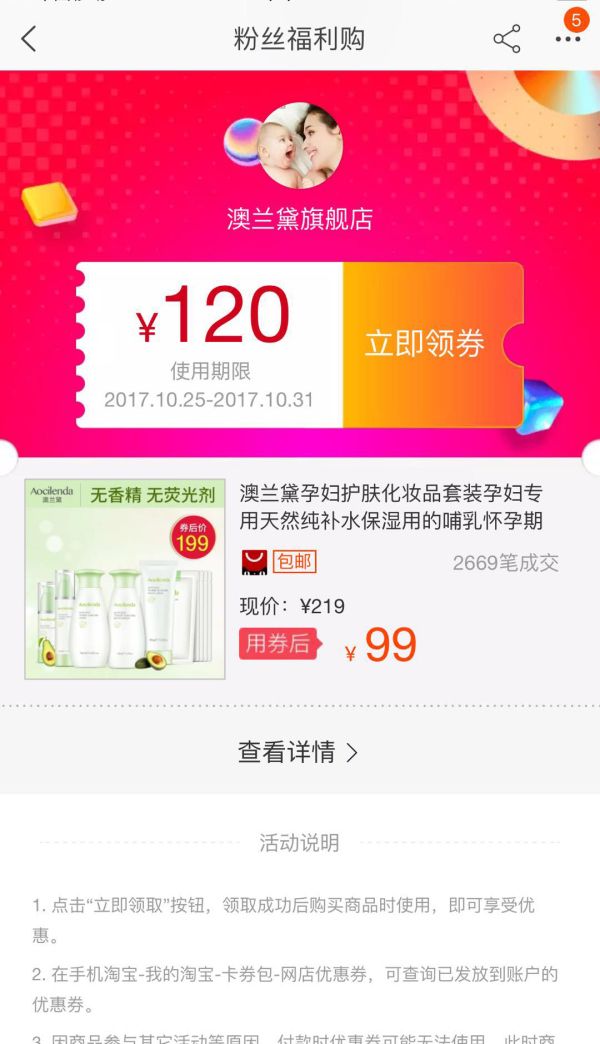
Task: Open the 澳兰黛 skincare set product card
Action: (x=300, y=579)
